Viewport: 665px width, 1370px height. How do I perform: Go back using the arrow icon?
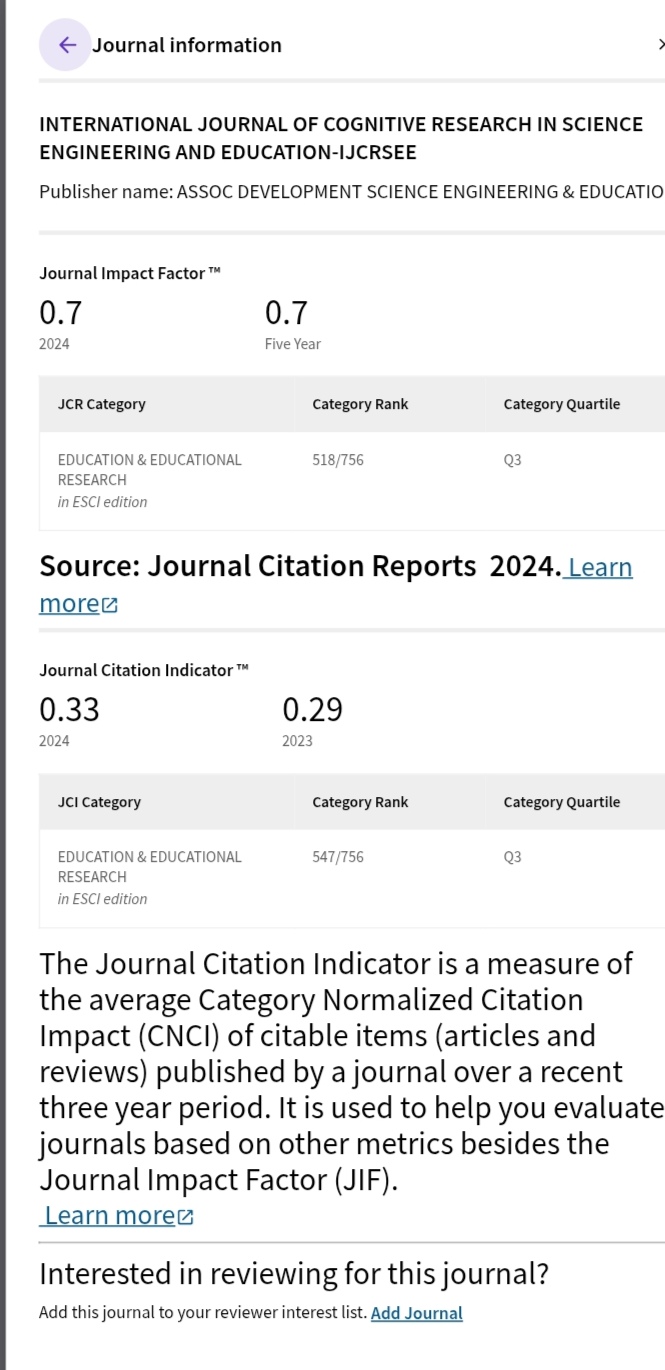[x=67, y=45]
